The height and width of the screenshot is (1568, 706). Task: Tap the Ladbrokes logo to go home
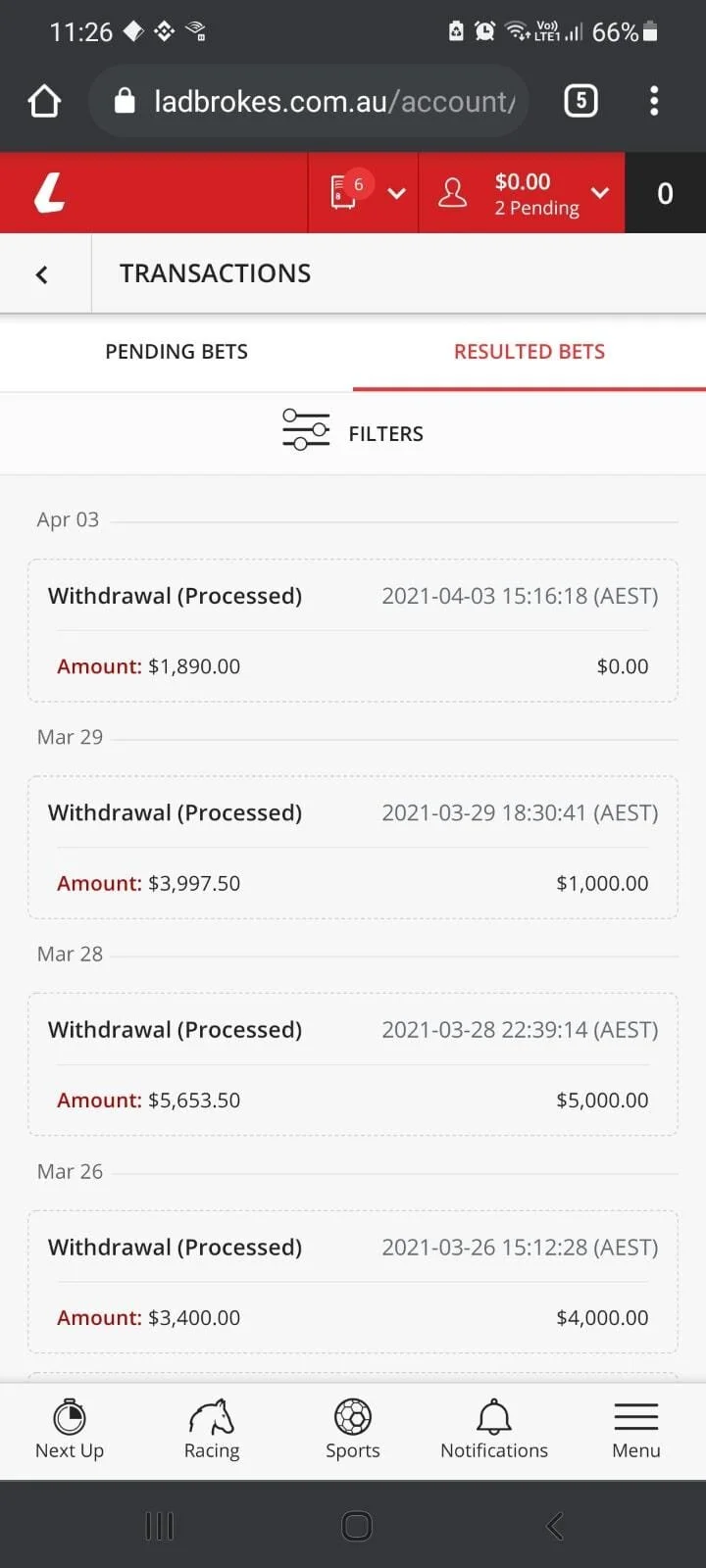(49, 193)
